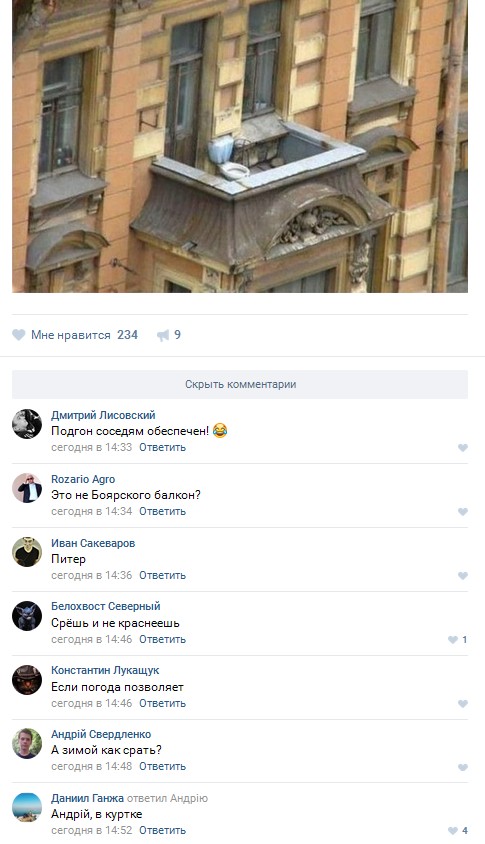485x844 pixels.
Task: Share the post via megaphone icon
Action: (x=168, y=335)
